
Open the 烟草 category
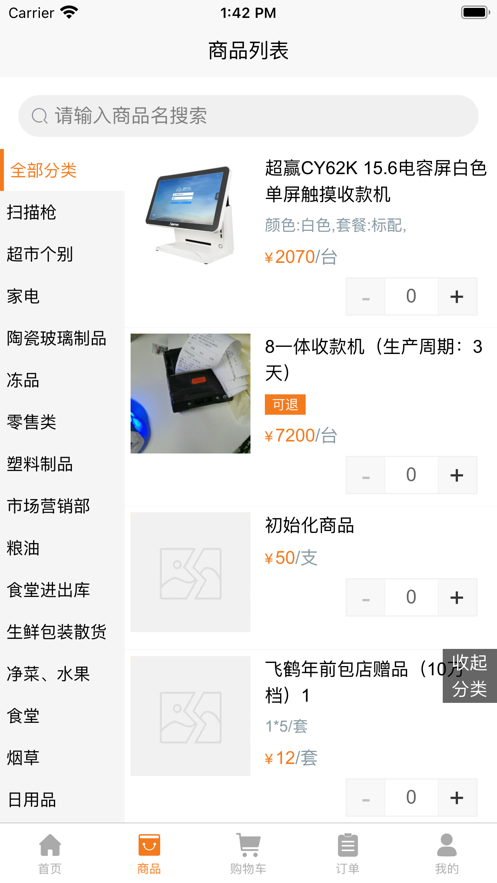(x=62, y=757)
